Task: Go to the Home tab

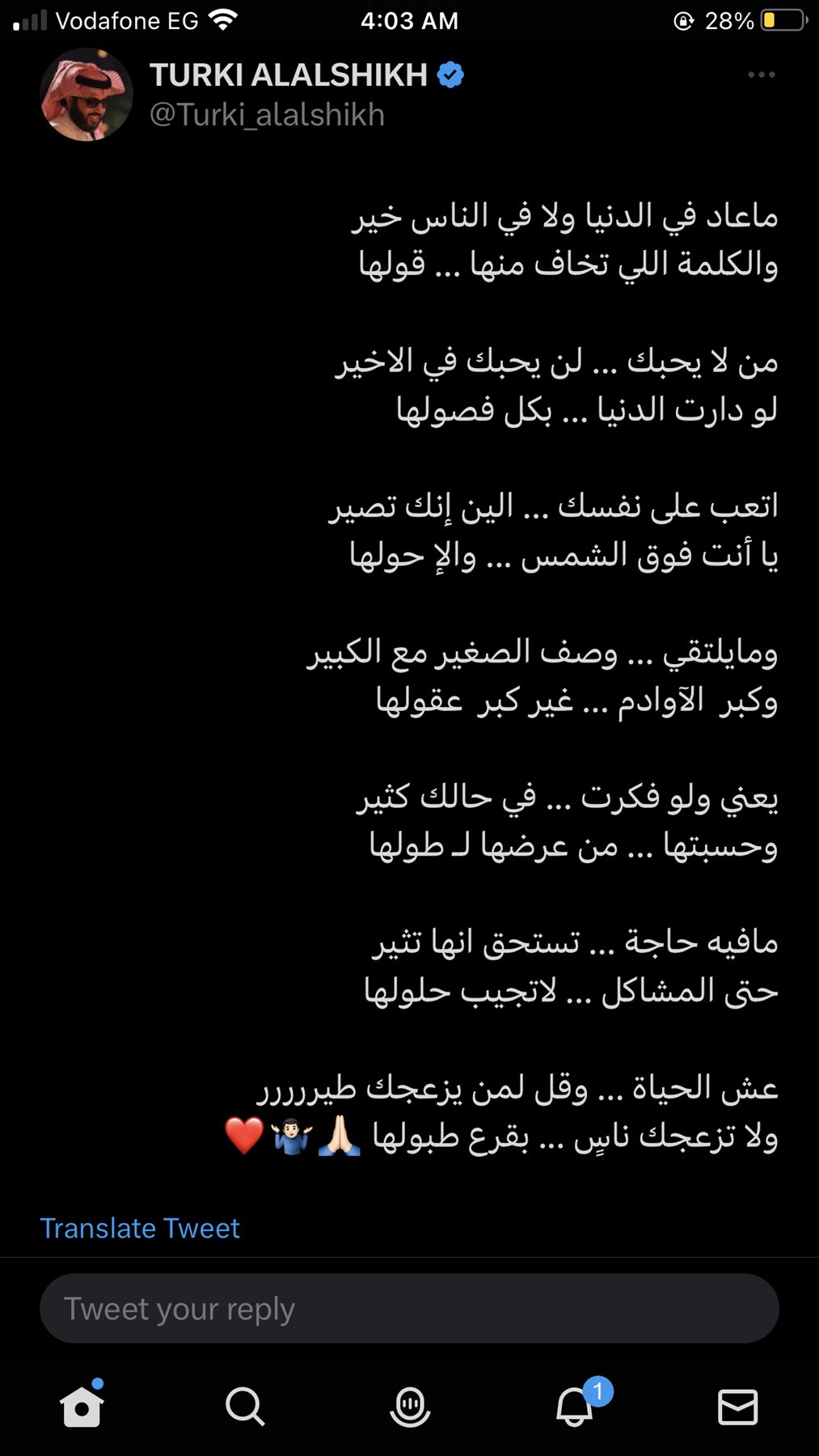Action: pyautogui.click(x=82, y=1406)
